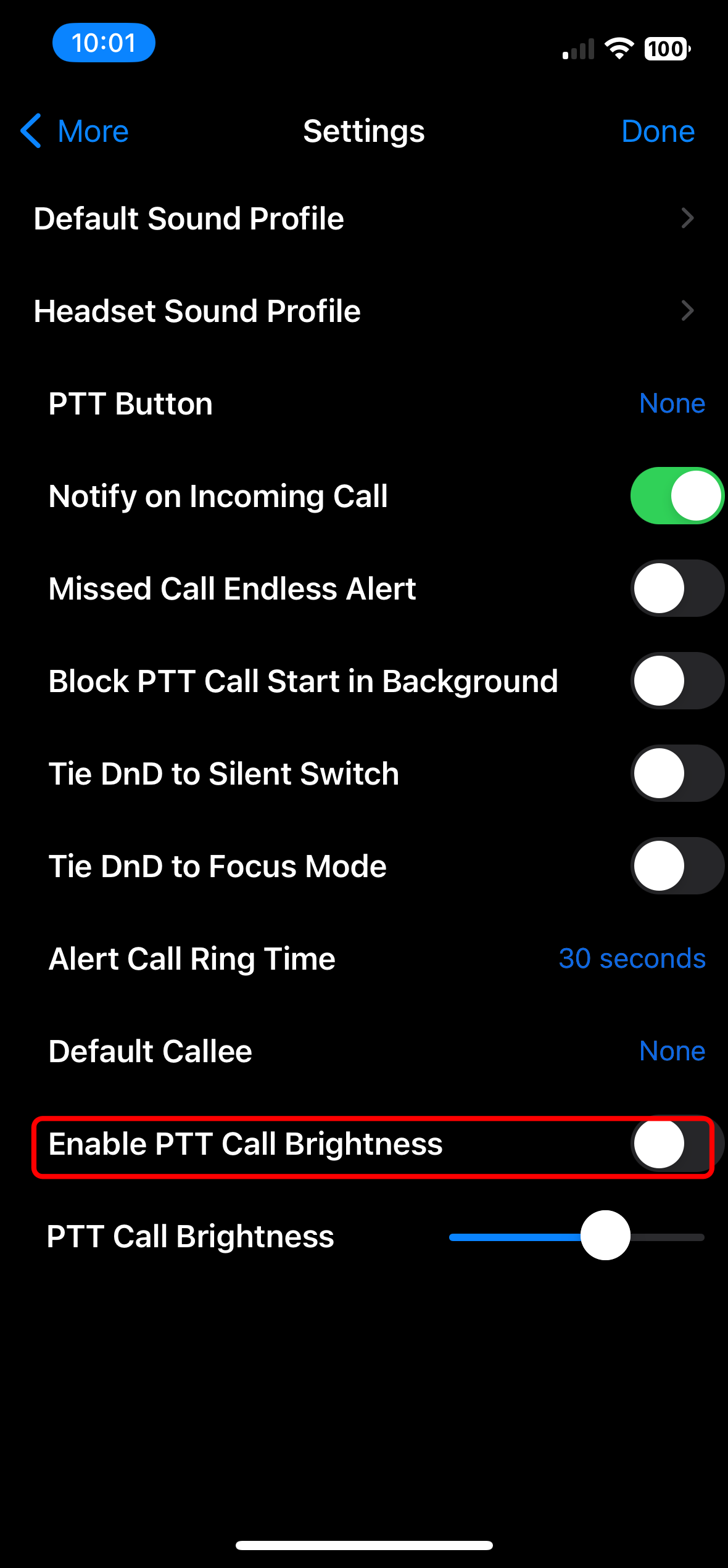Open Default Sound Profile
This screenshot has height=1568, width=728.
364,218
